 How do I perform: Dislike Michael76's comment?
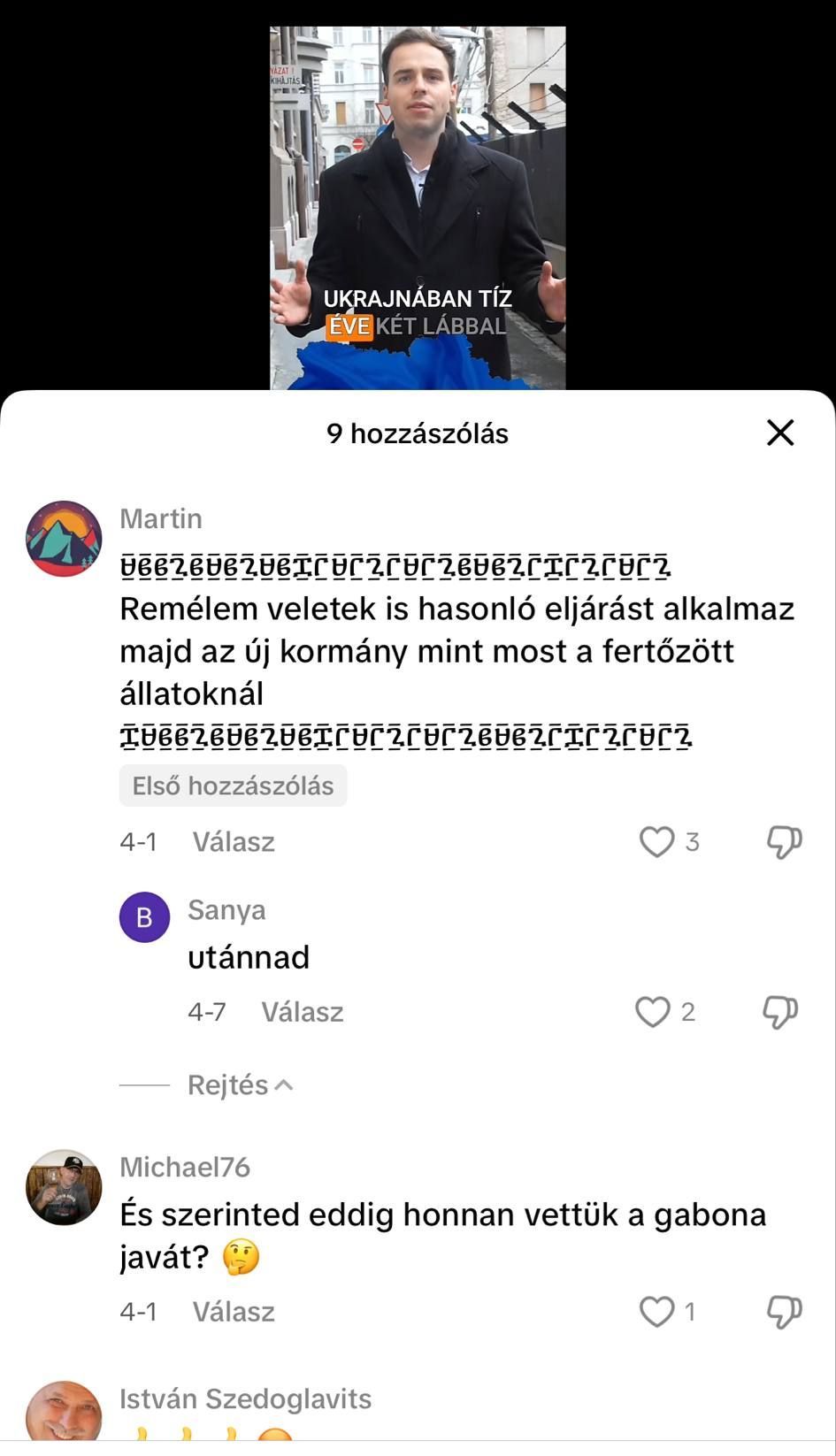pos(784,1312)
